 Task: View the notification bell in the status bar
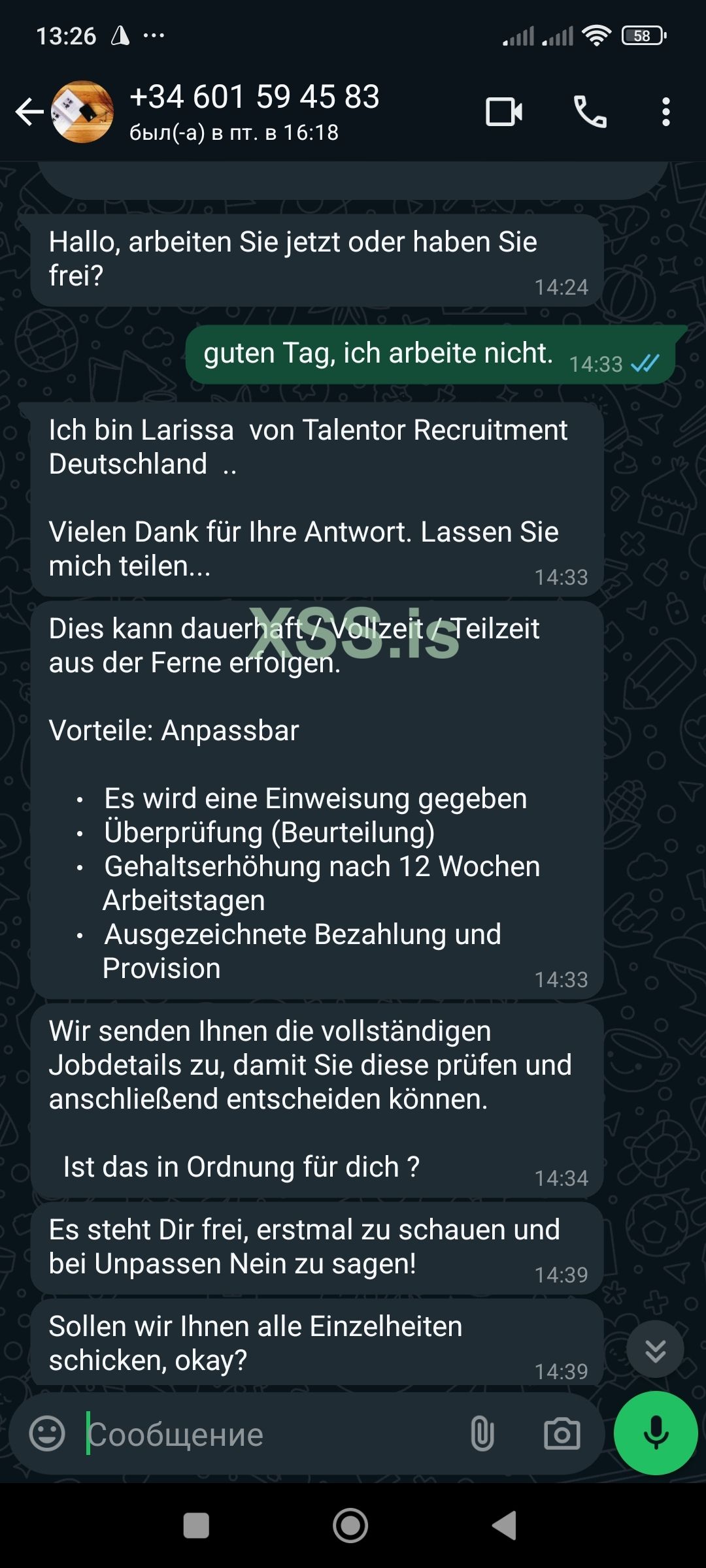coord(119,36)
